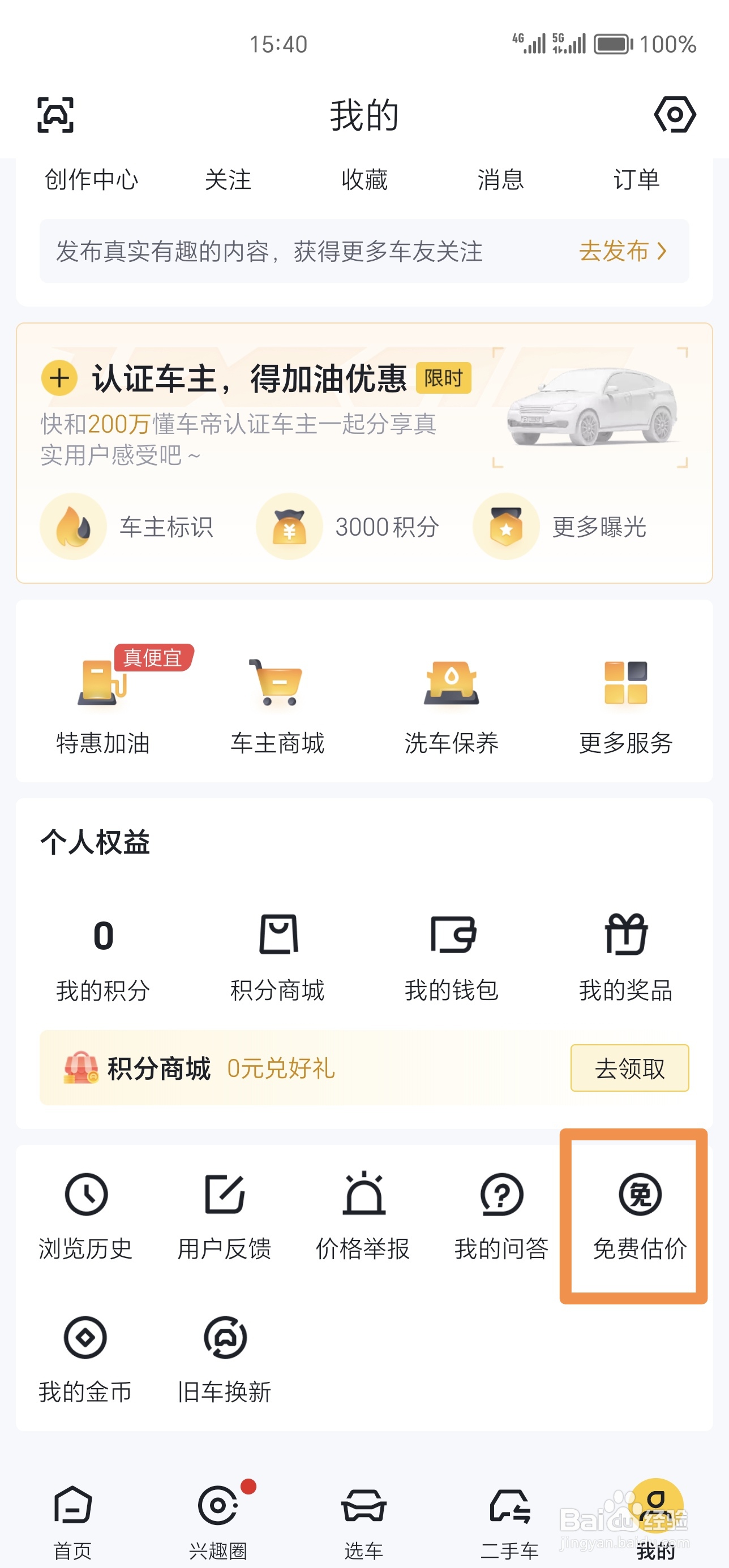Open 订单 in the top row
729x1568 pixels.
coord(637,179)
